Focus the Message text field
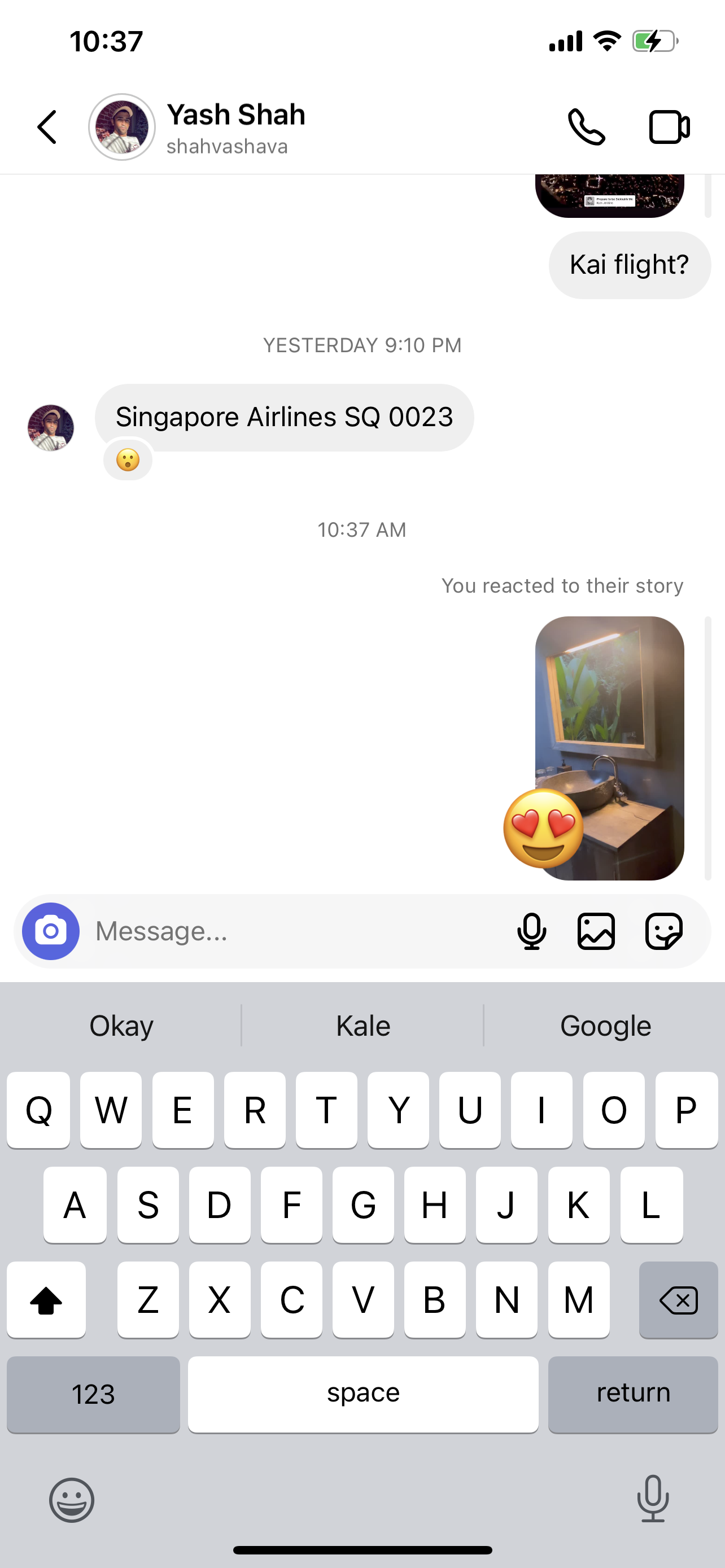 tap(298, 931)
